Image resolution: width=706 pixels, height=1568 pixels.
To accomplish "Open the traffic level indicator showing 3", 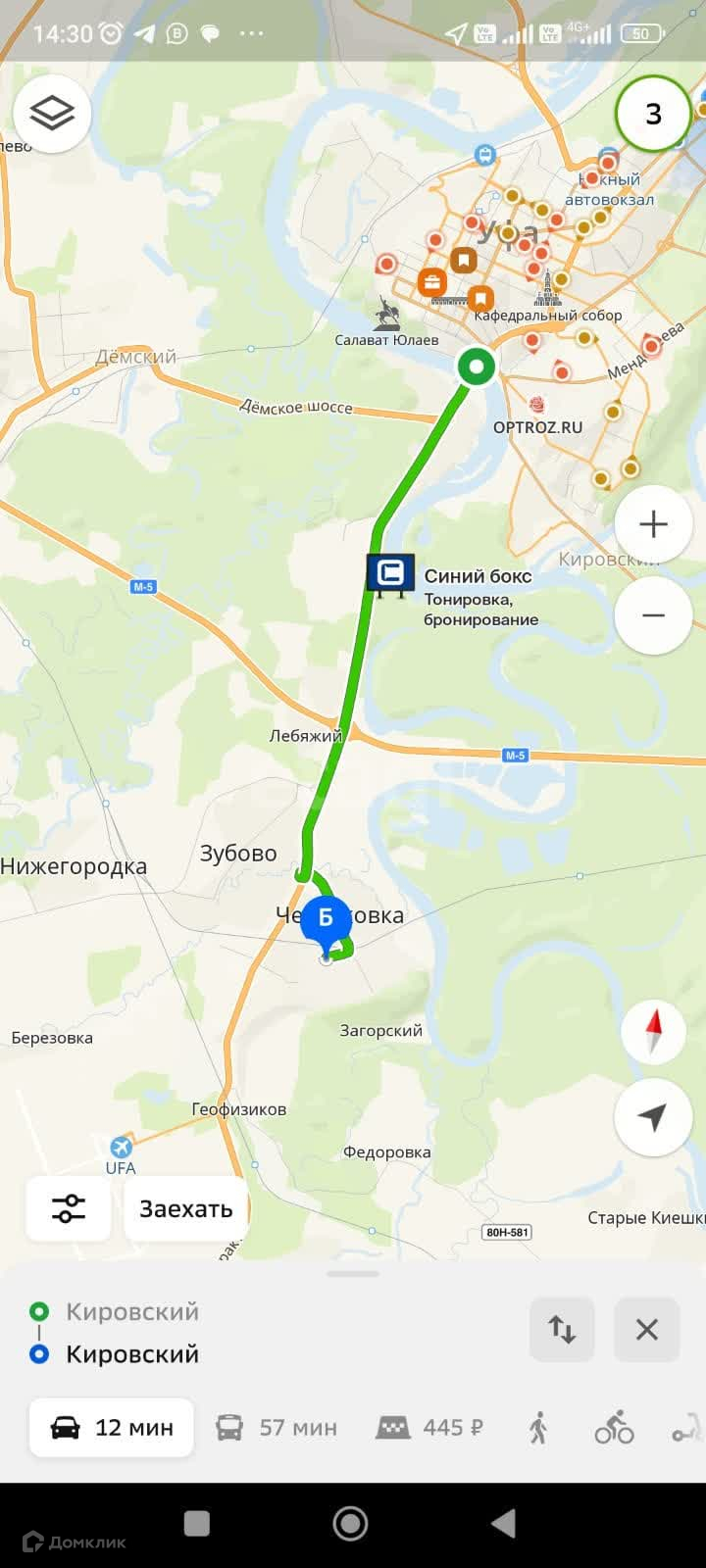I will click(x=653, y=114).
